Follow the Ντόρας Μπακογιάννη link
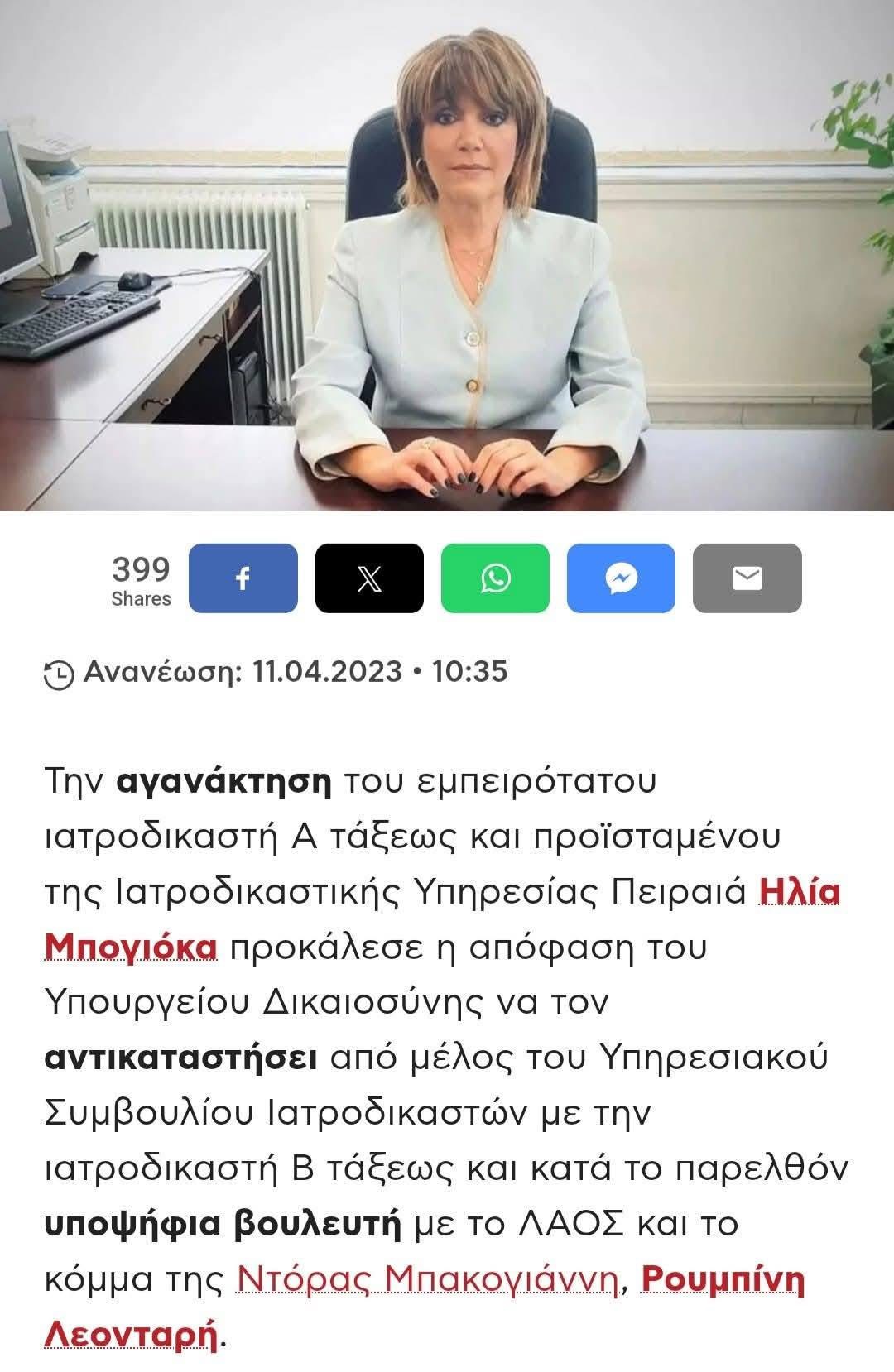The height and width of the screenshot is (1372, 894). (427, 1279)
